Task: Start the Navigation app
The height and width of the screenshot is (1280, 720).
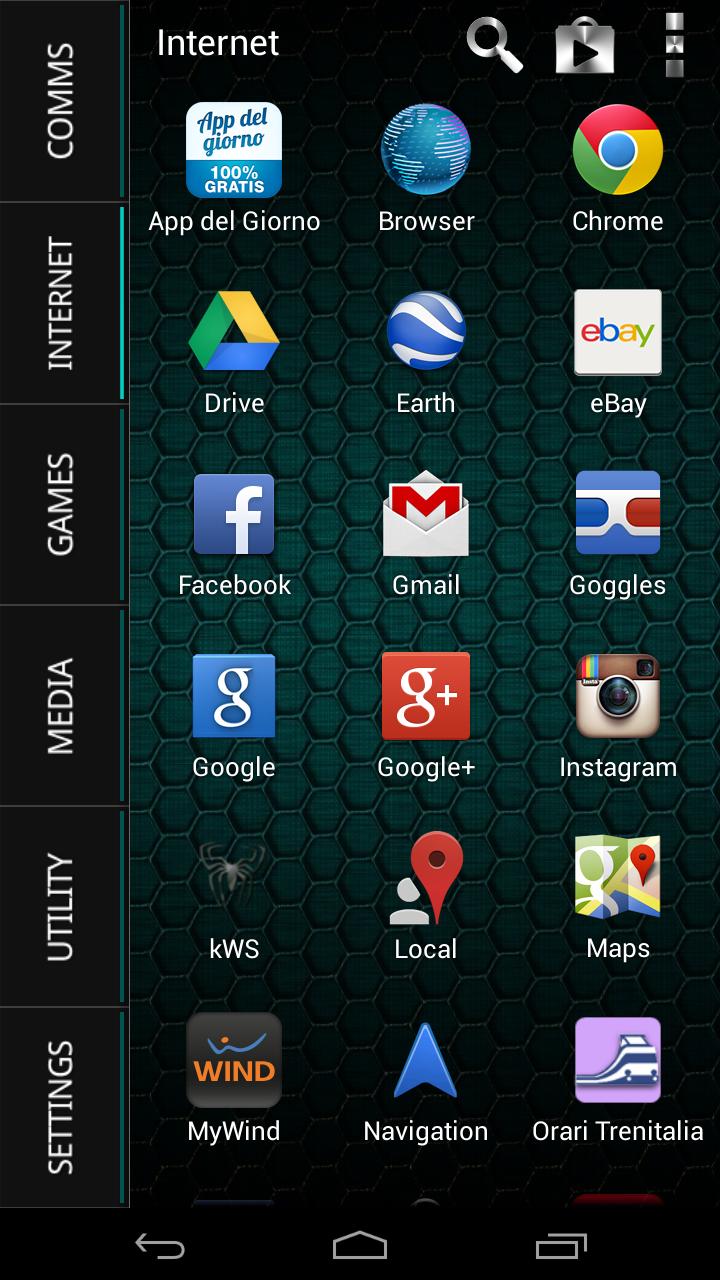Action: pyautogui.click(x=426, y=1060)
